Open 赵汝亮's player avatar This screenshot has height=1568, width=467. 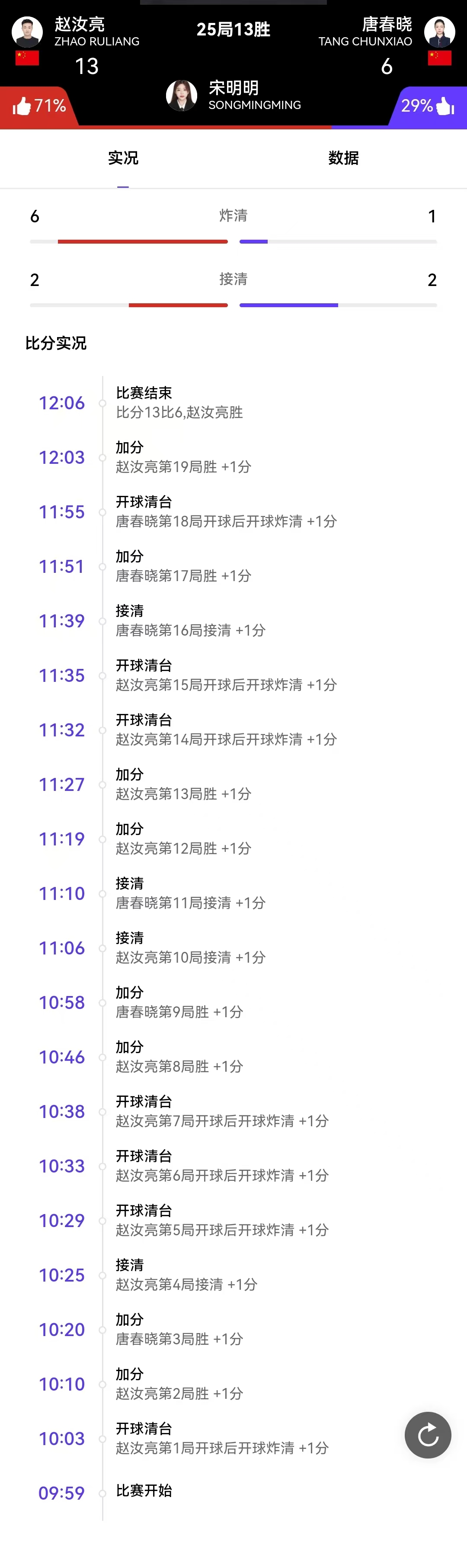point(27,32)
